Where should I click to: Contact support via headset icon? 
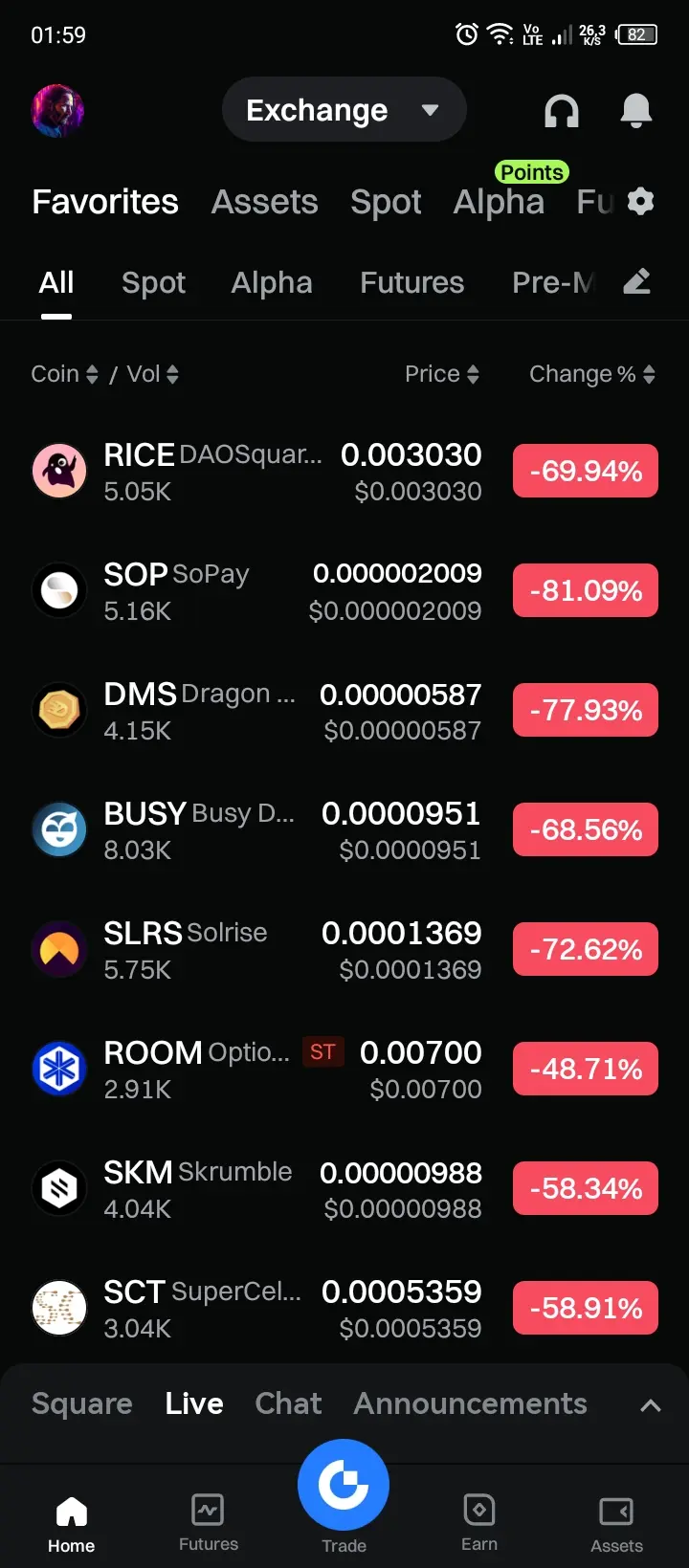pyautogui.click(x=562, y=111)
